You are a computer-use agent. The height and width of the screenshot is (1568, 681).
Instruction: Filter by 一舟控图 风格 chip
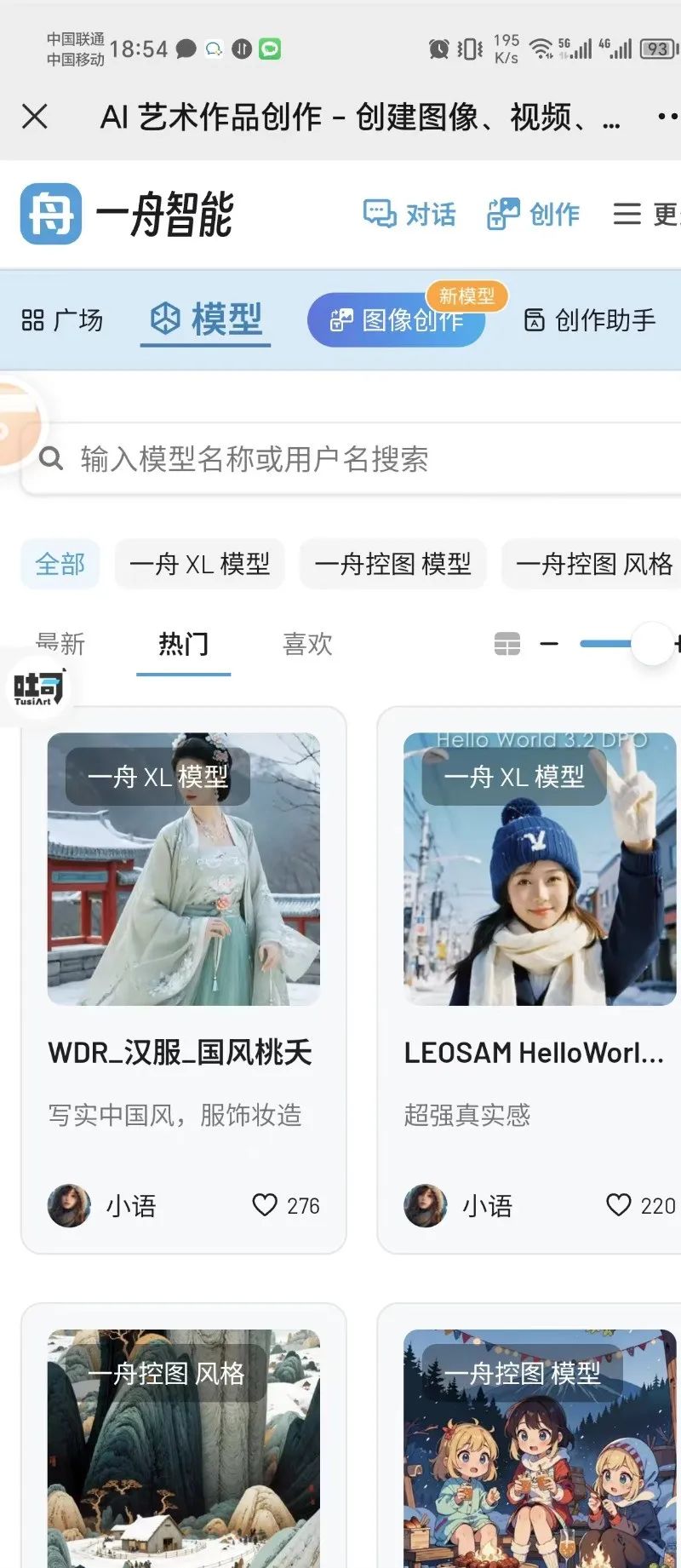(x=593, y=564)
